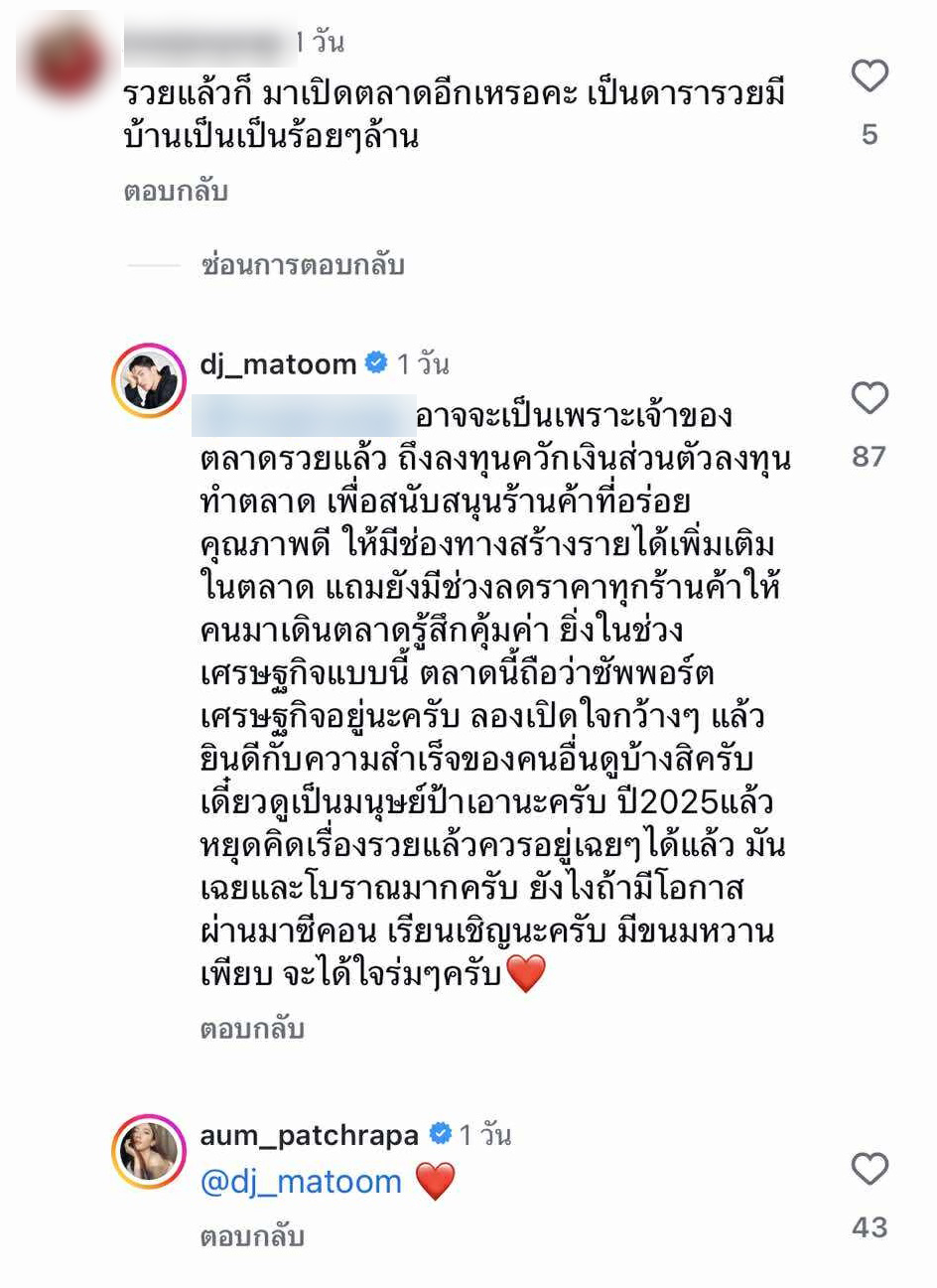
Task: Tap the @dj_matoom mention link
Action: point(301,1182)
